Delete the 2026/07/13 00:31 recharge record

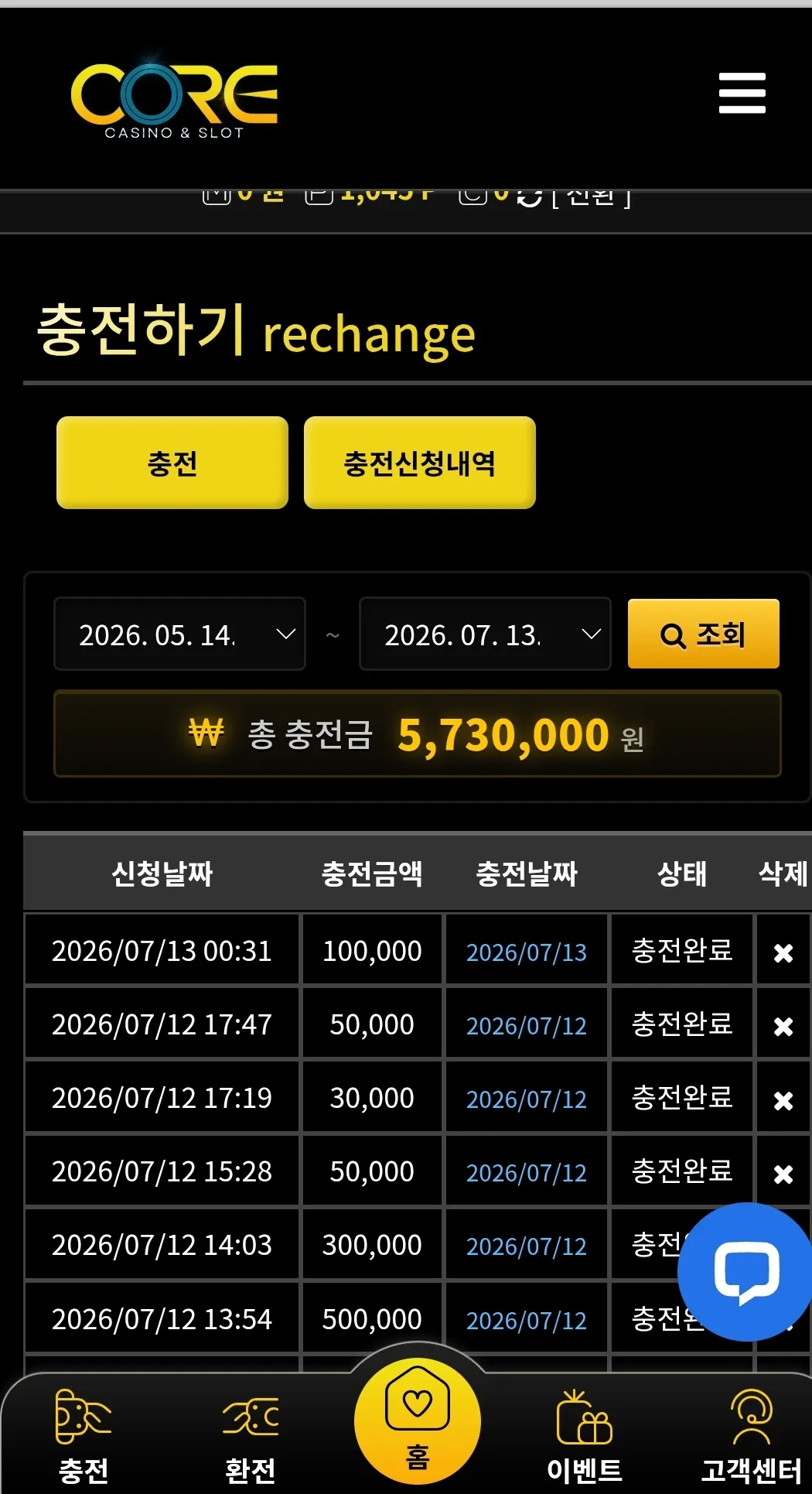click(x=783, y=952)
